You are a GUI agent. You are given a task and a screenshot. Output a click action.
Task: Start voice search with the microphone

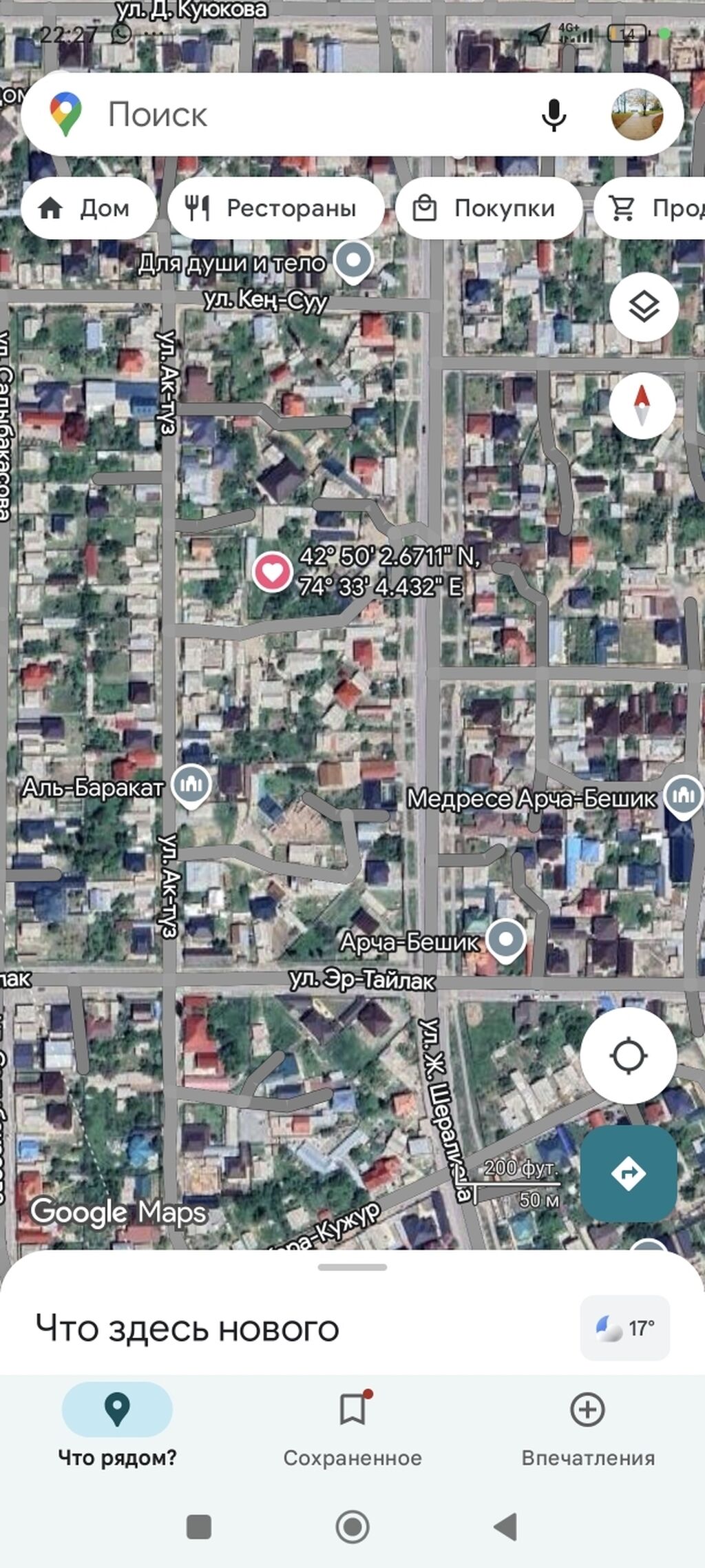(x=554, y=114)
